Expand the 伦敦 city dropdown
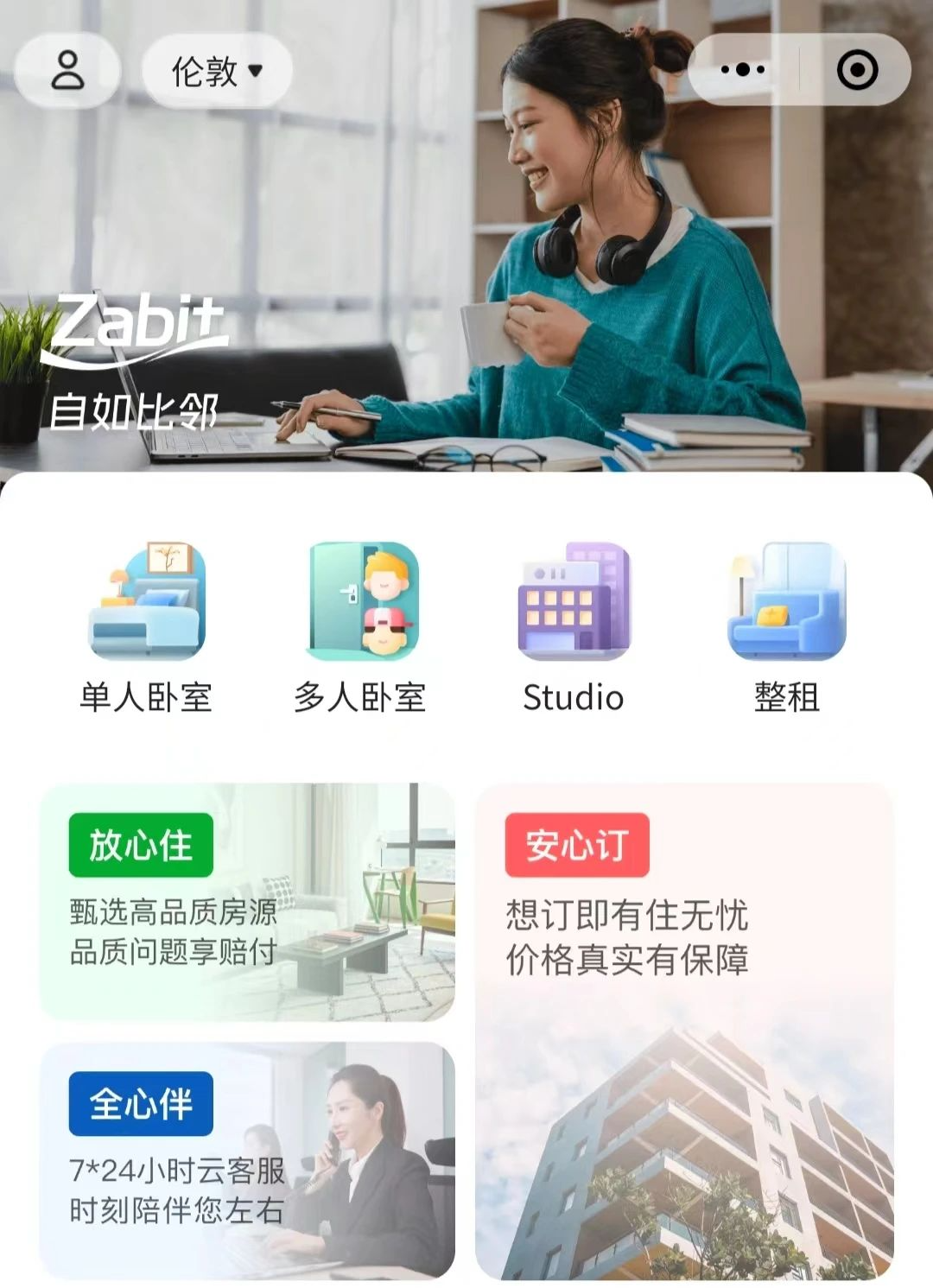Screen dimensions: 933x1288 (x=216, y=71)
